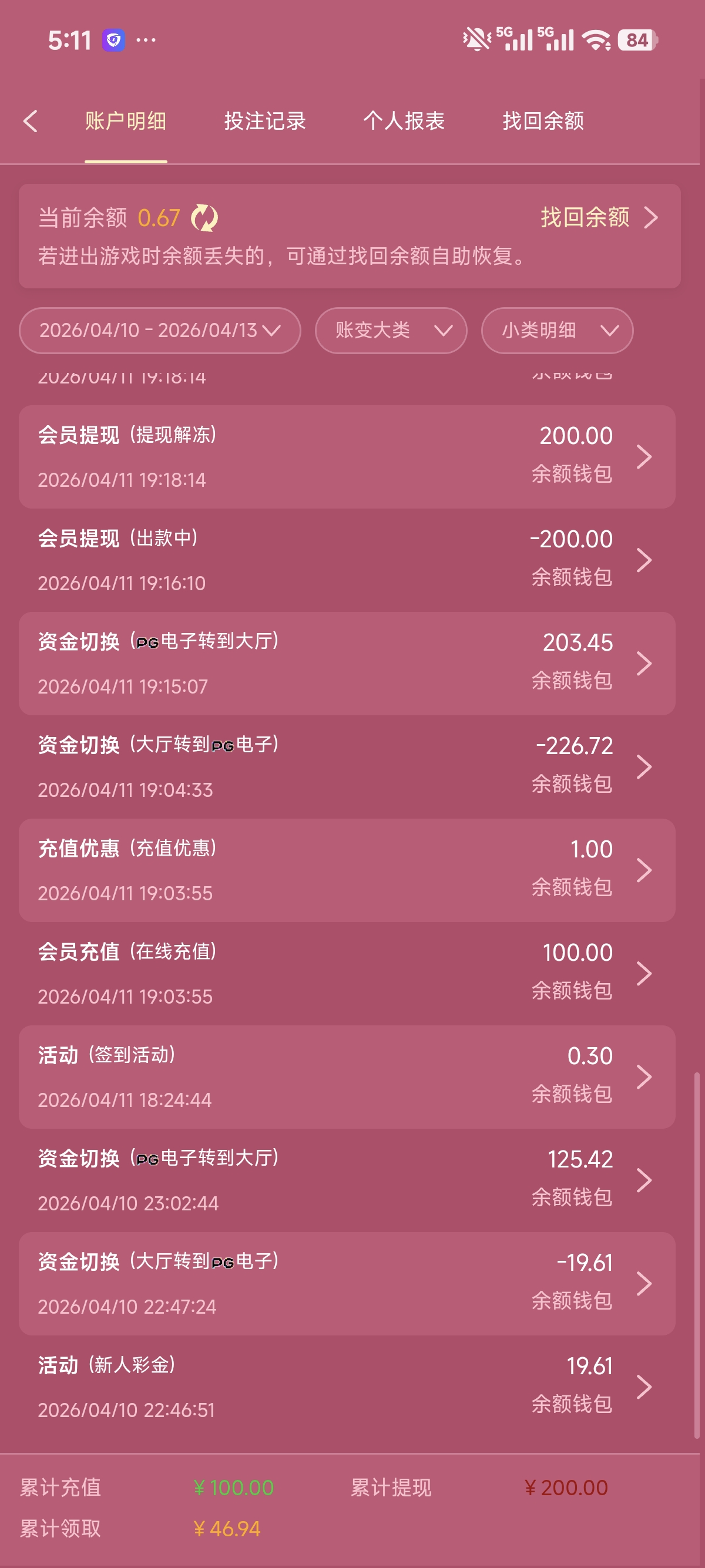This screenshot has width=705, height=1568.
Task: Open 找回余额 via the top right tab
Action: [542, 121]
